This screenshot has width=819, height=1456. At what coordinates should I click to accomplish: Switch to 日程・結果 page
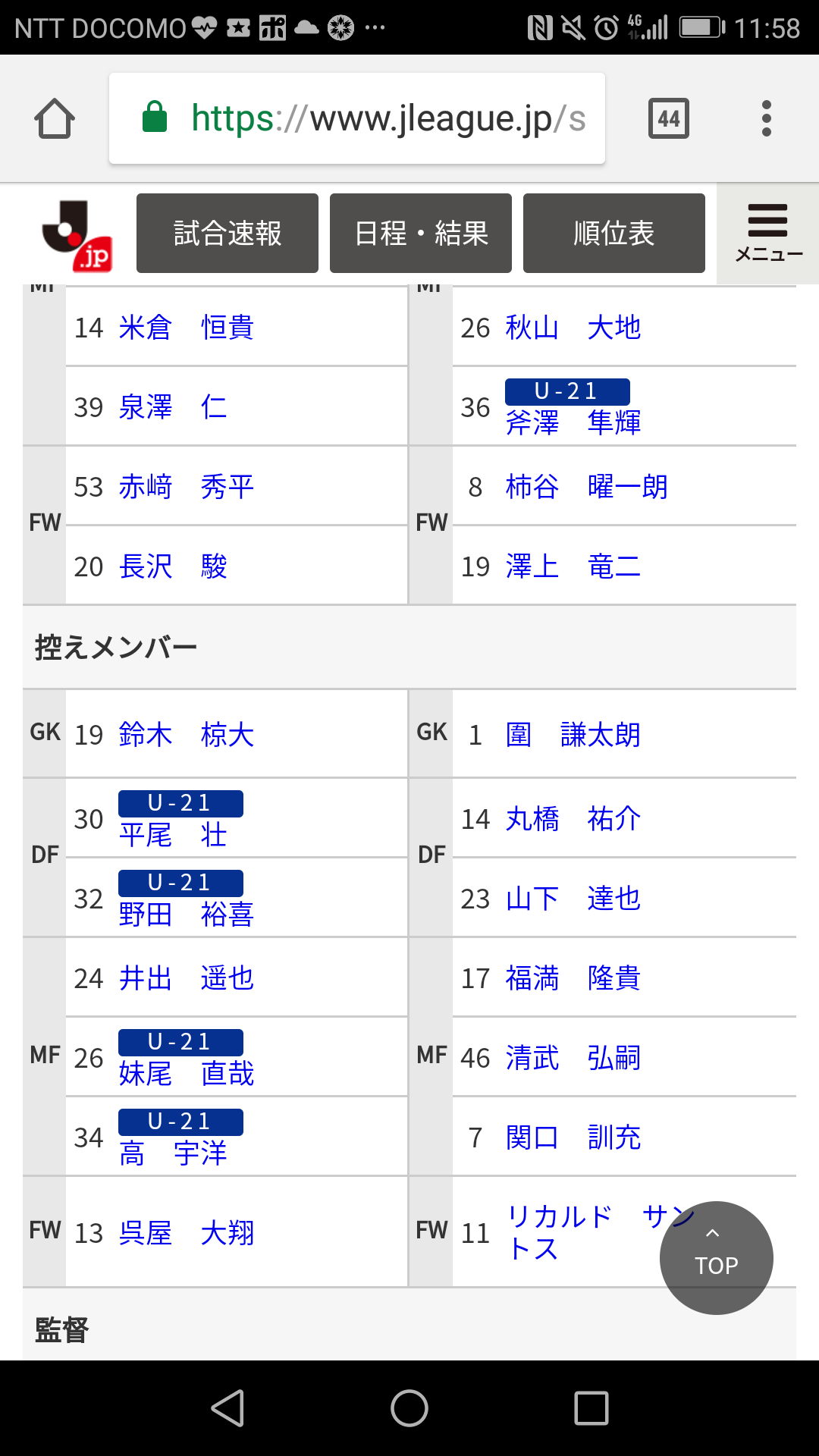421,234
